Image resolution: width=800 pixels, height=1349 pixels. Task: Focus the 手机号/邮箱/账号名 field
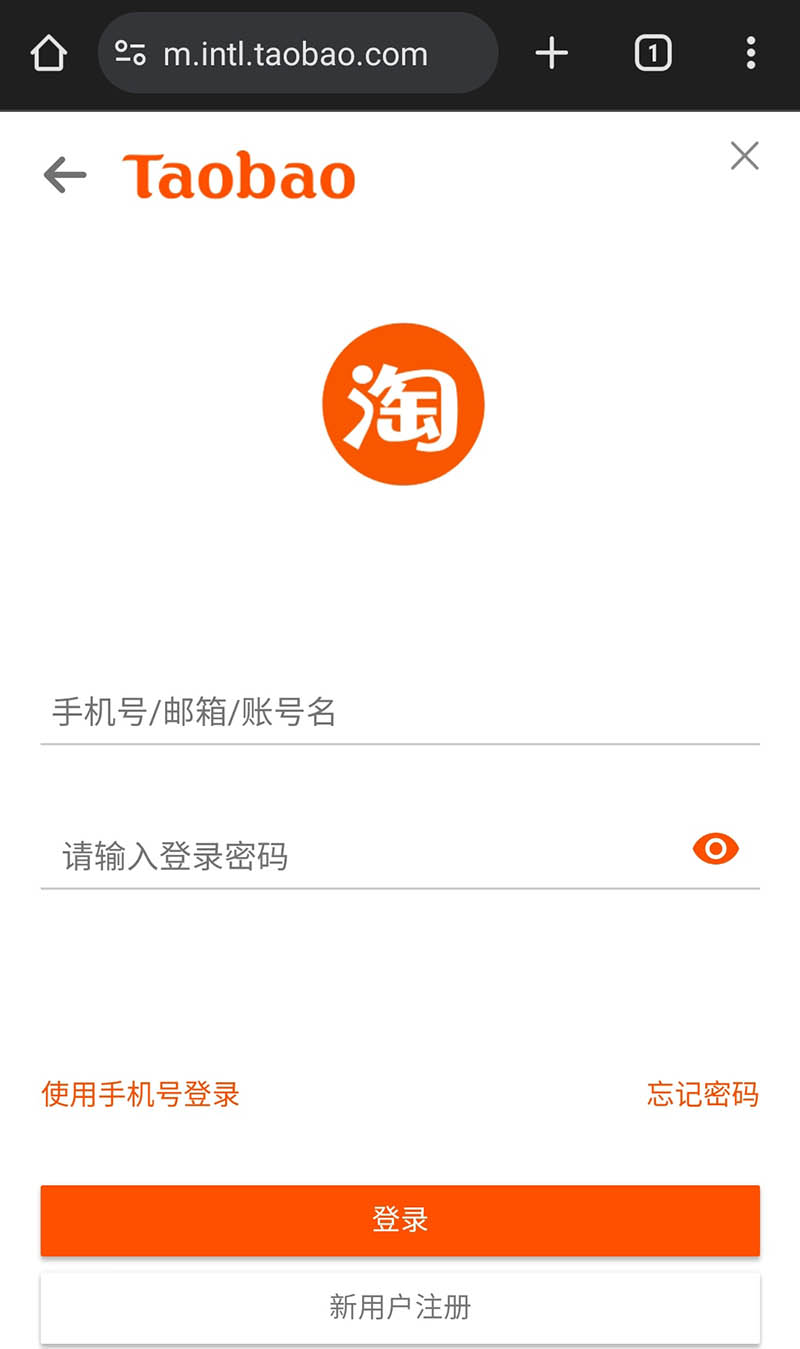tap(400, 712)
